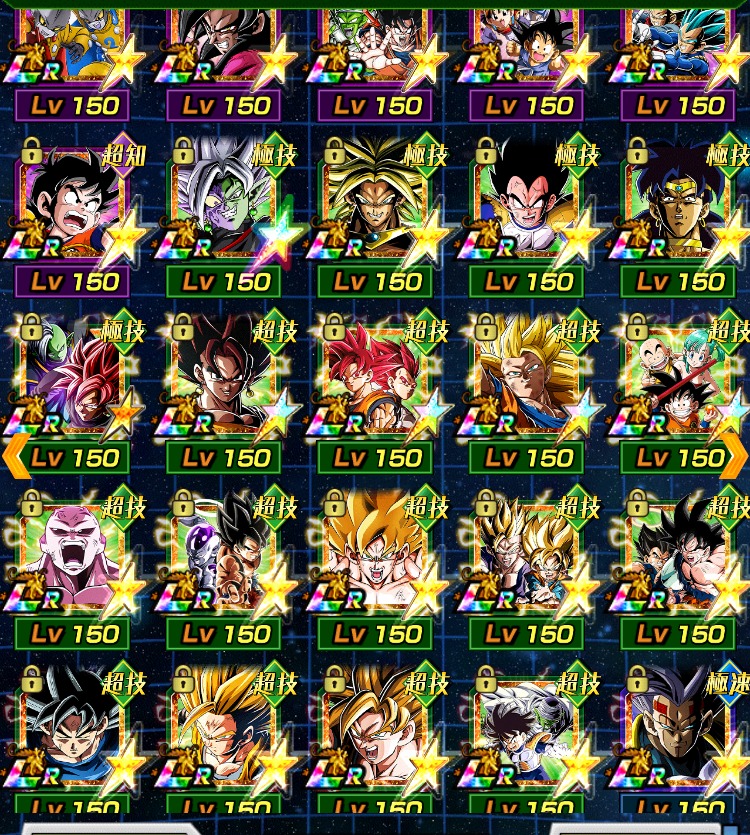Go to the previous page with left arrow
The width and height of the screenshot is (750, 835).
point(14,456)
